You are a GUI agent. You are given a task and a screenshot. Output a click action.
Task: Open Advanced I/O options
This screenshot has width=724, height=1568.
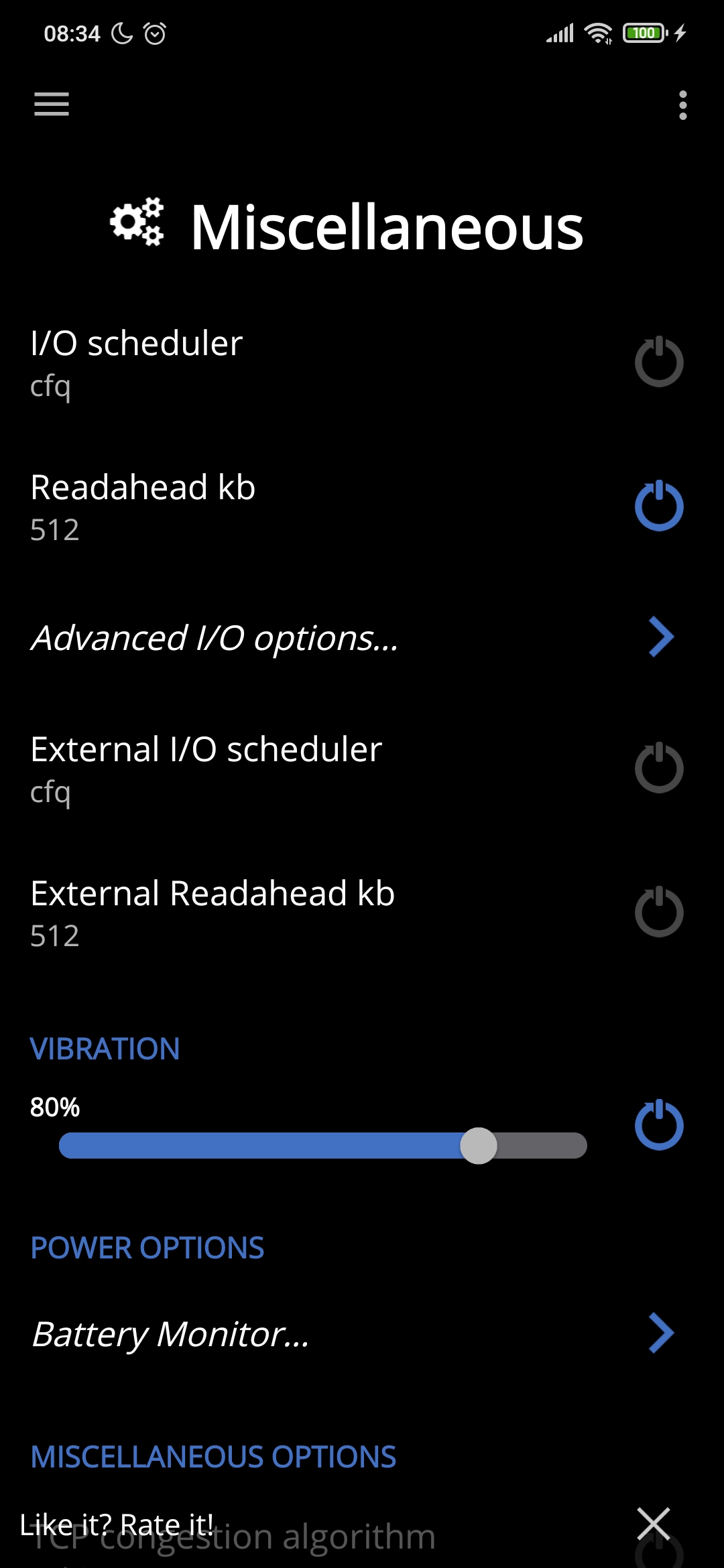[362, 638]
